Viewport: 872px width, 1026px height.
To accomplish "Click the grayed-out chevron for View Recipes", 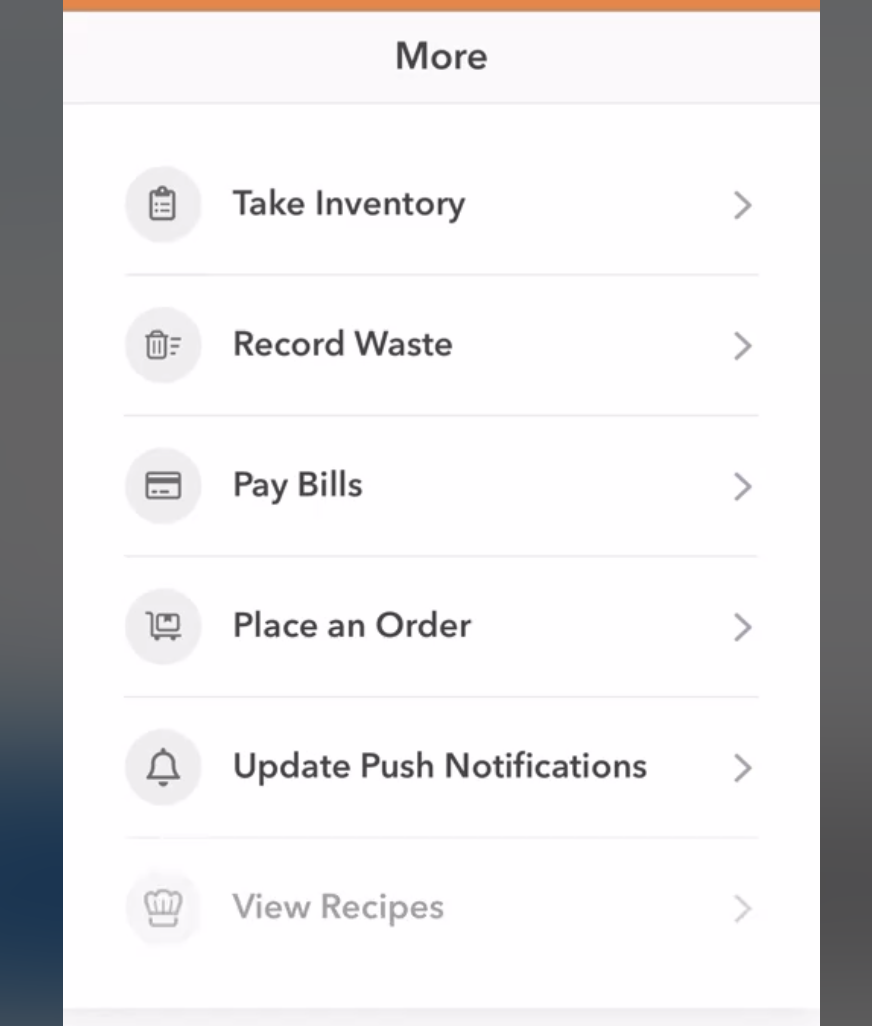I will (x=742, y=908).
